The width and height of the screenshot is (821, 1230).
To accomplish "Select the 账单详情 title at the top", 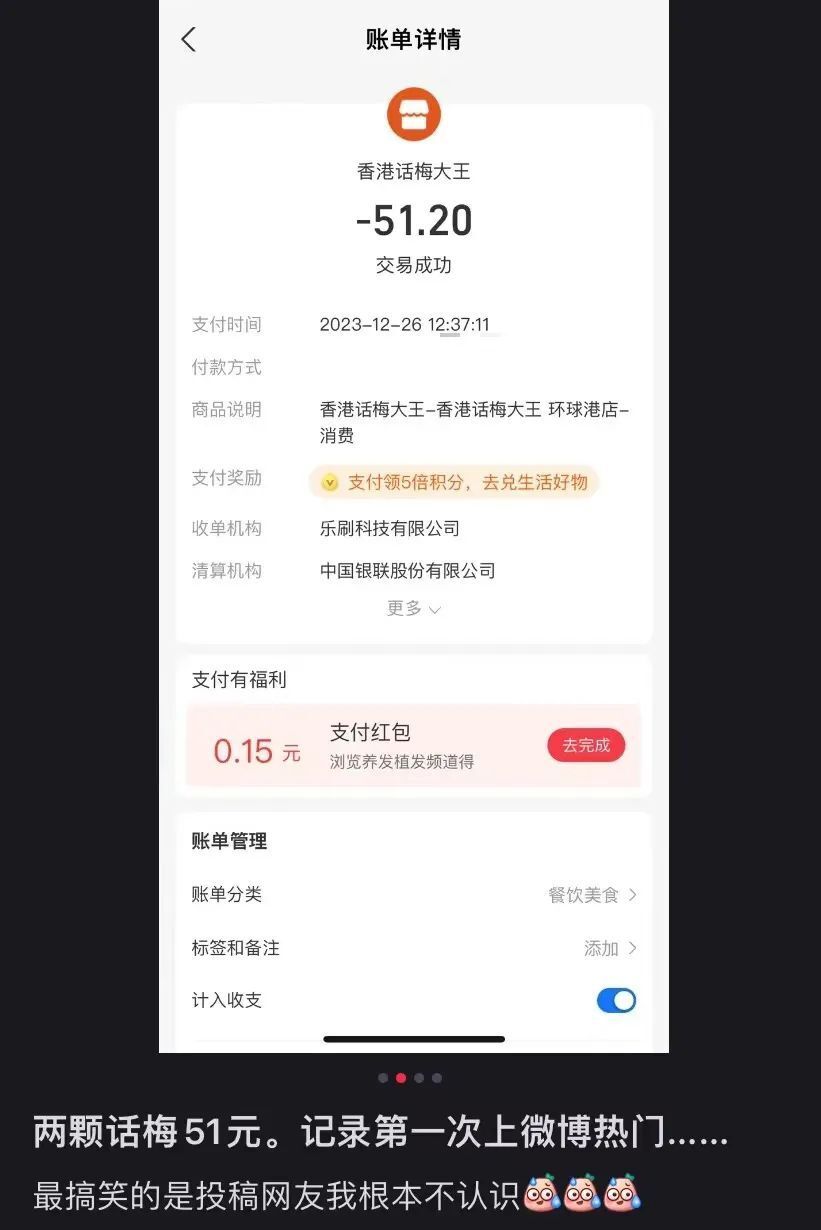I will pyautogui.click(x=413, y=39).
